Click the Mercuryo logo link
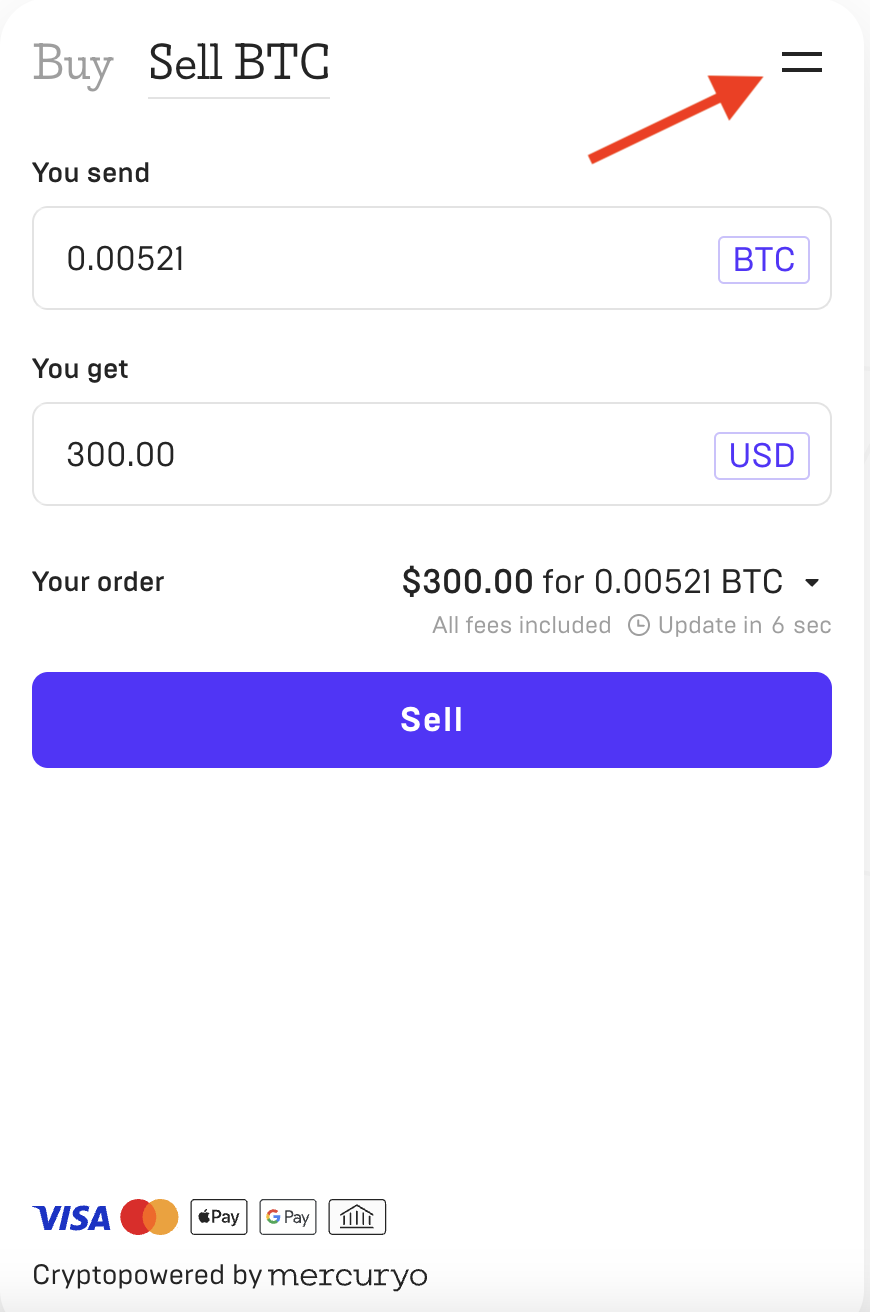The image size is (870, 1312). click(x=347, y=1275)
